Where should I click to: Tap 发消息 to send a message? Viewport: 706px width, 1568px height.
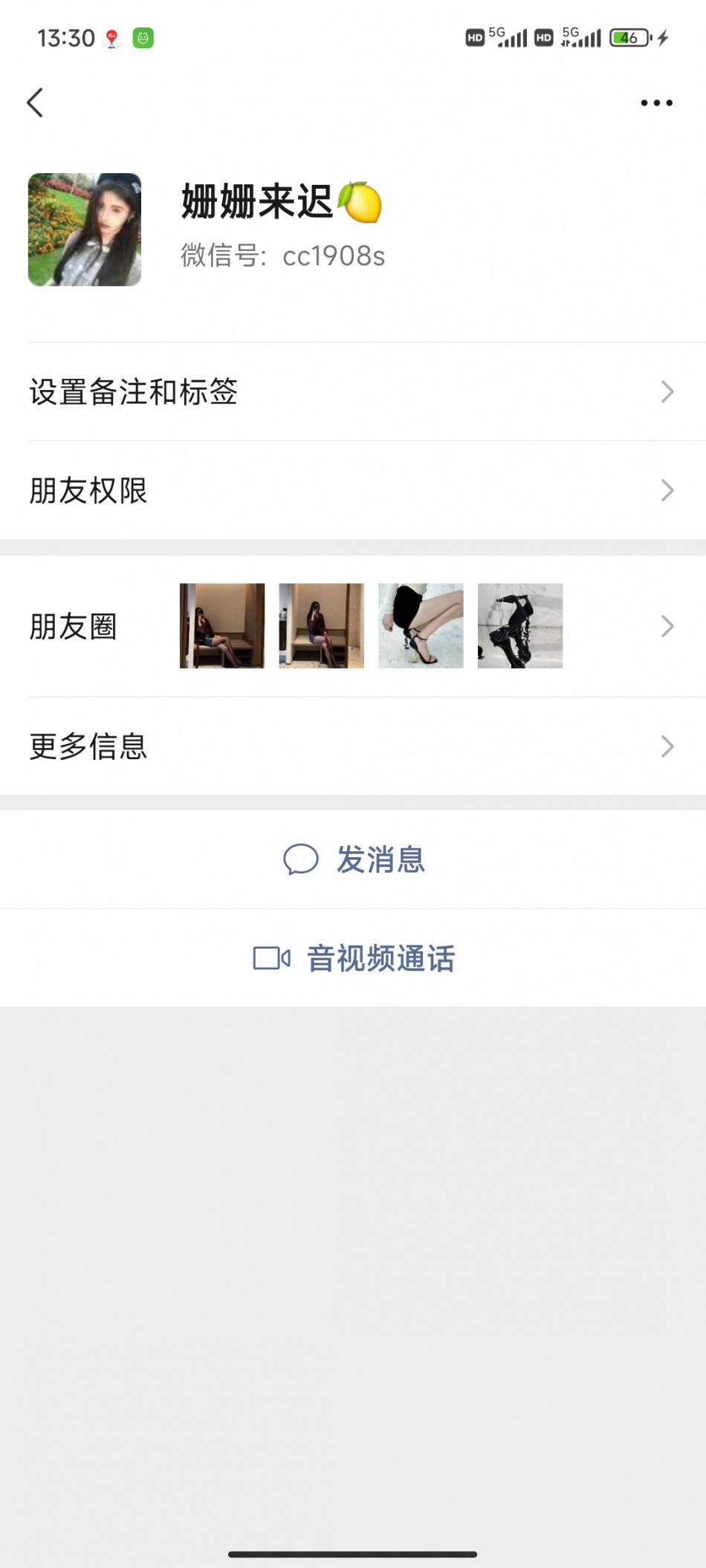(354, 859)
